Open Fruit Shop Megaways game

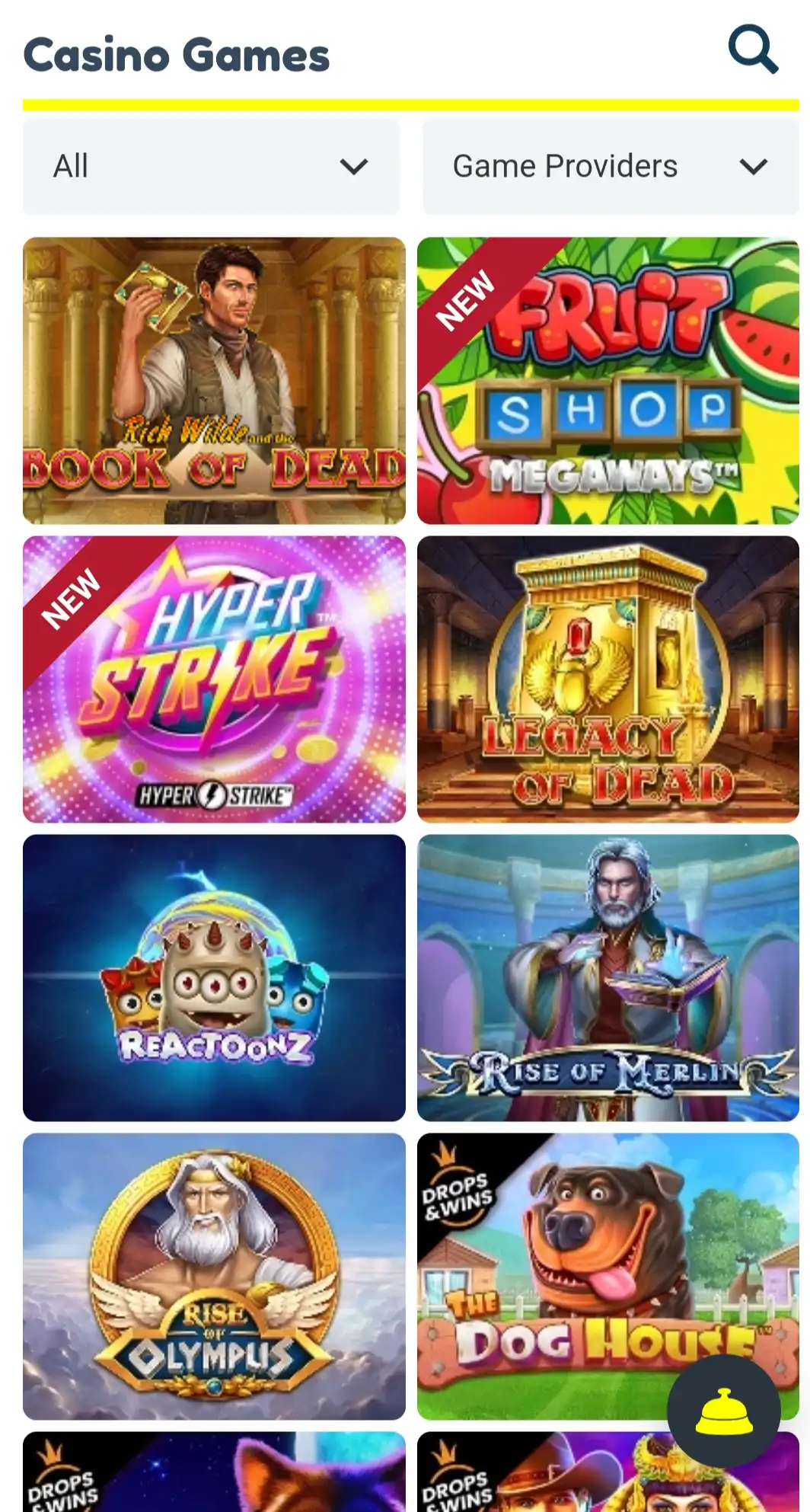[607, 380]
